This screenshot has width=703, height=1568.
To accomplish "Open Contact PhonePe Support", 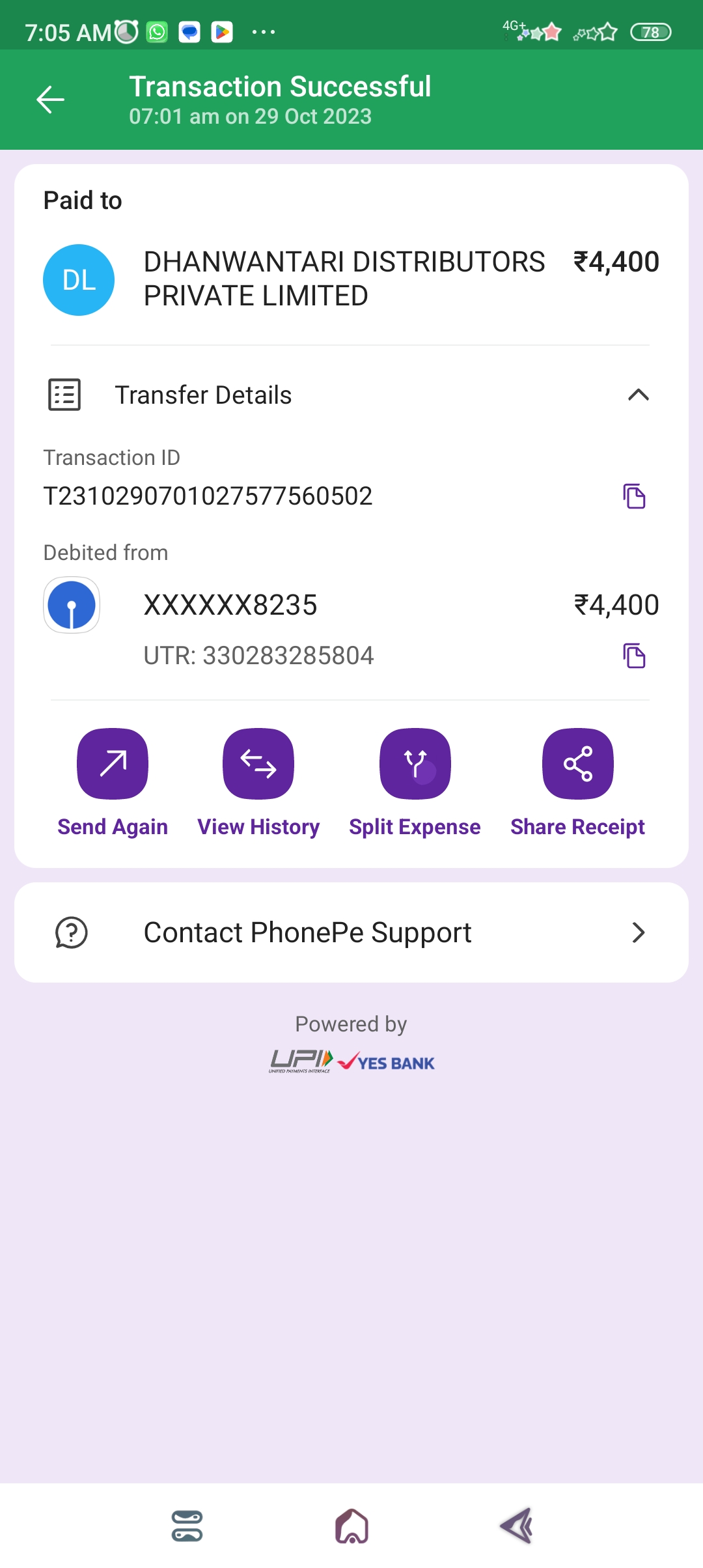I will pos(351,932).
